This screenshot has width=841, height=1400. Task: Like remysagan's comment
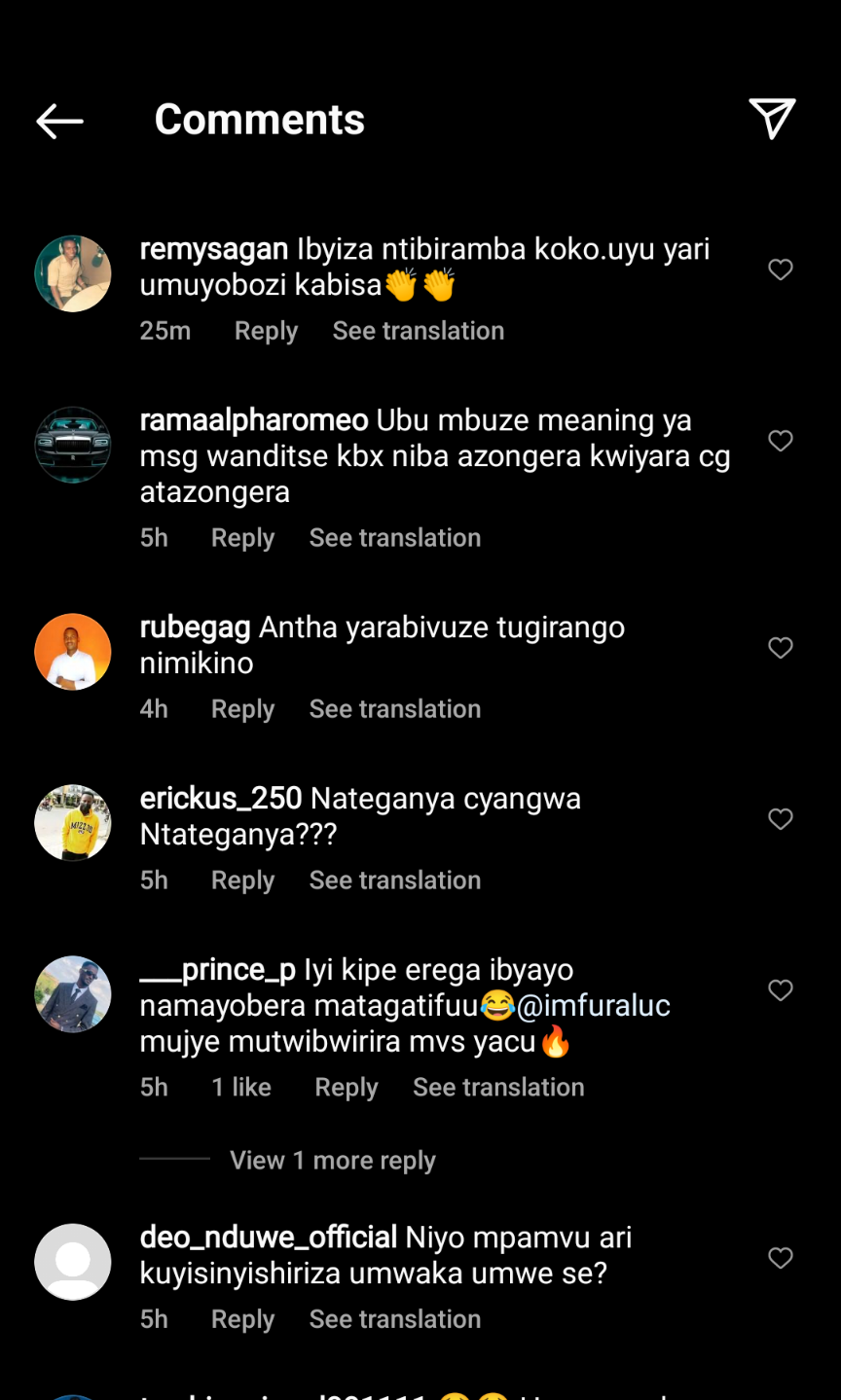click(781, 269)
